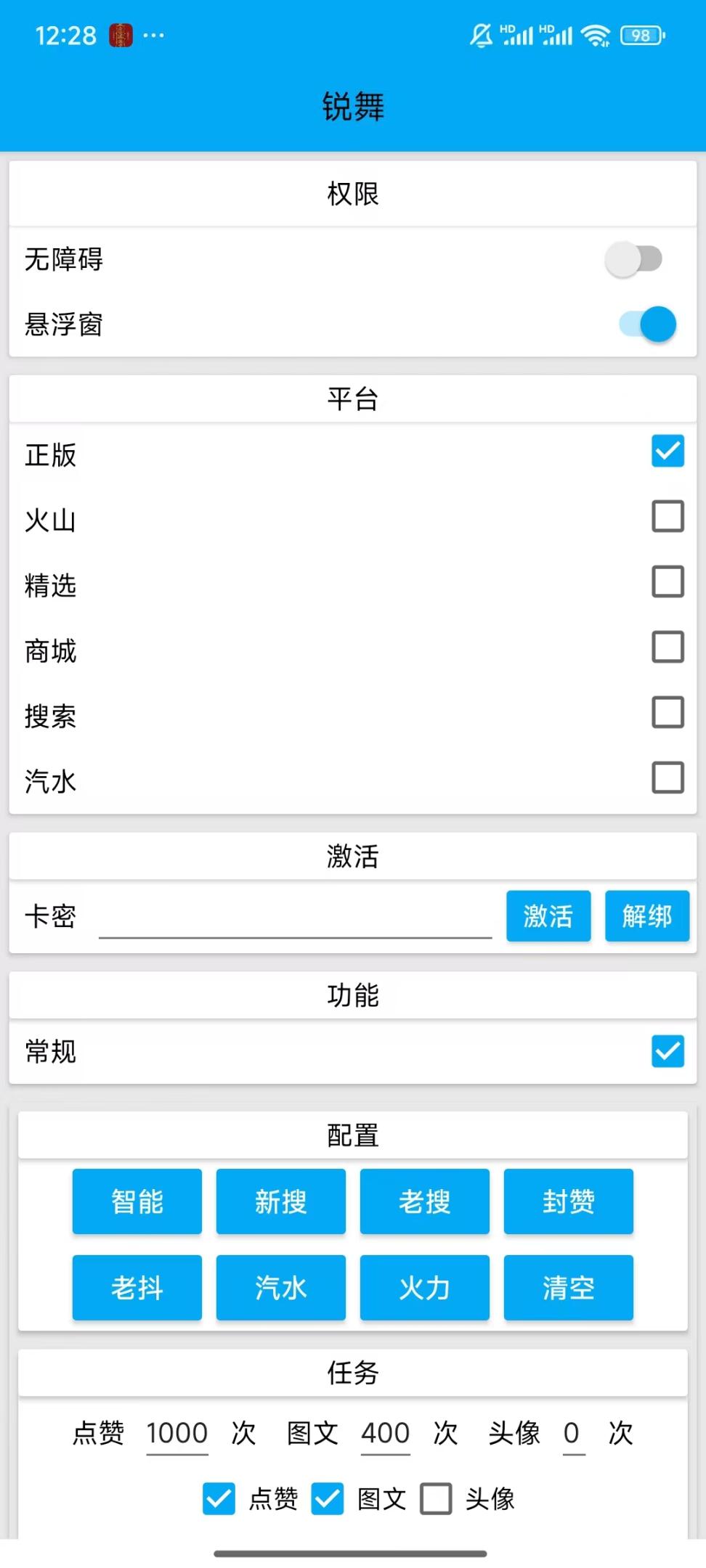Screen dimensions: 706x1568
Task: Apply the 智能 configuration
Action: tap(137, 1201)
